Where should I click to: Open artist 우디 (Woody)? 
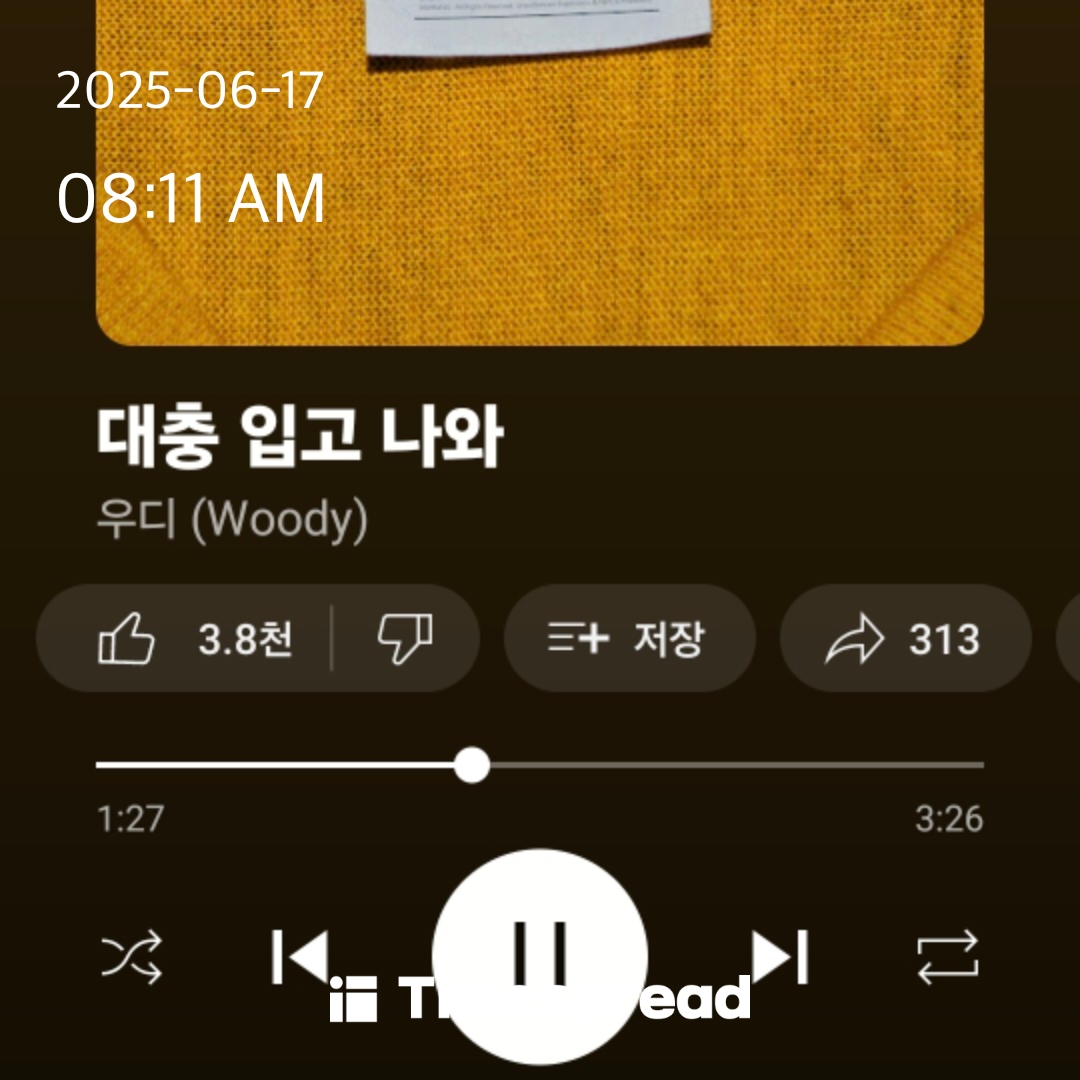click(x=232, y=520)
